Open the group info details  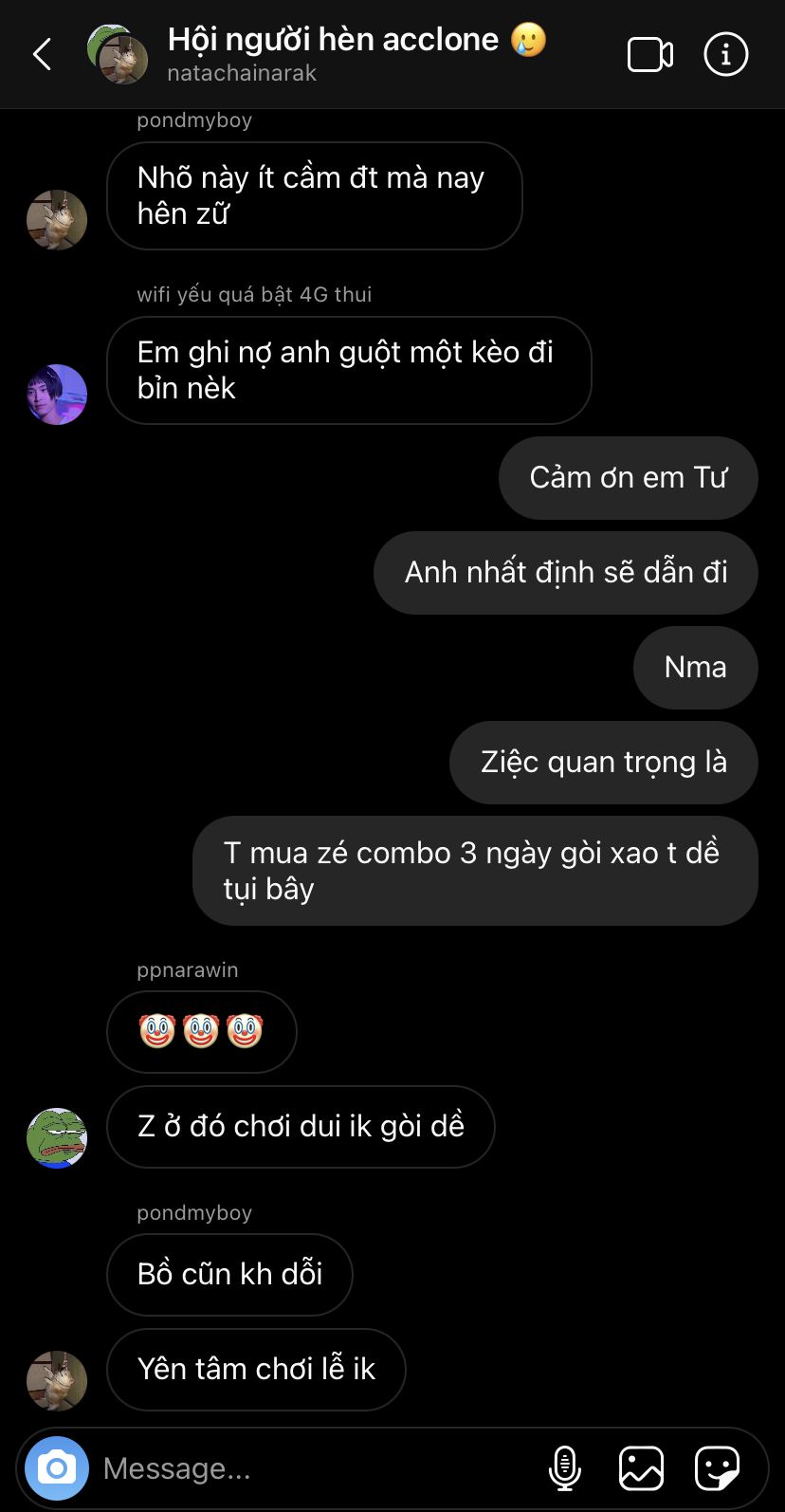(726, 55)
